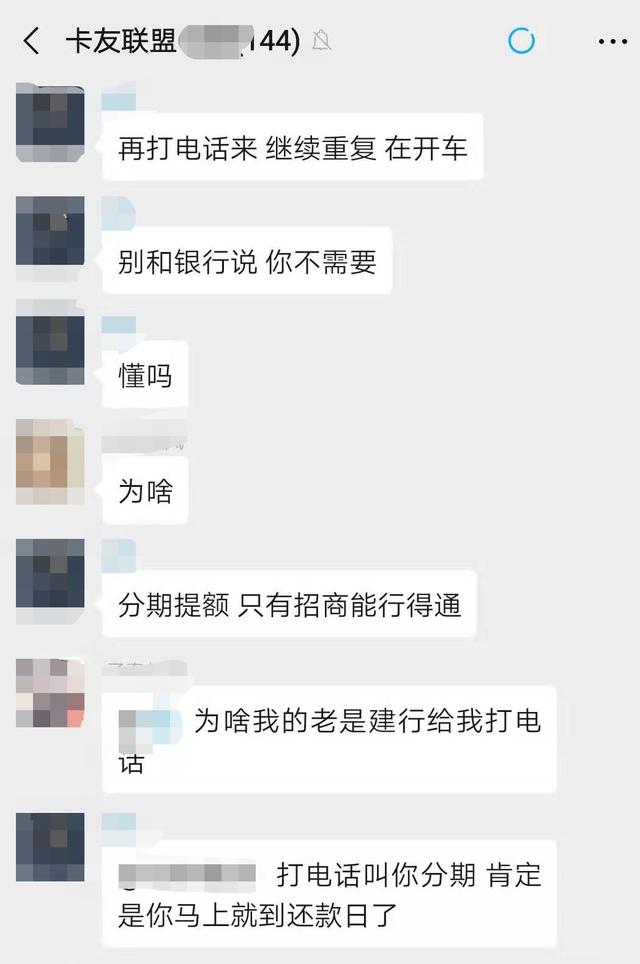Go back from the 卡友联盟 group chat
The image size is (640, 964).
(x=32, y=41)
